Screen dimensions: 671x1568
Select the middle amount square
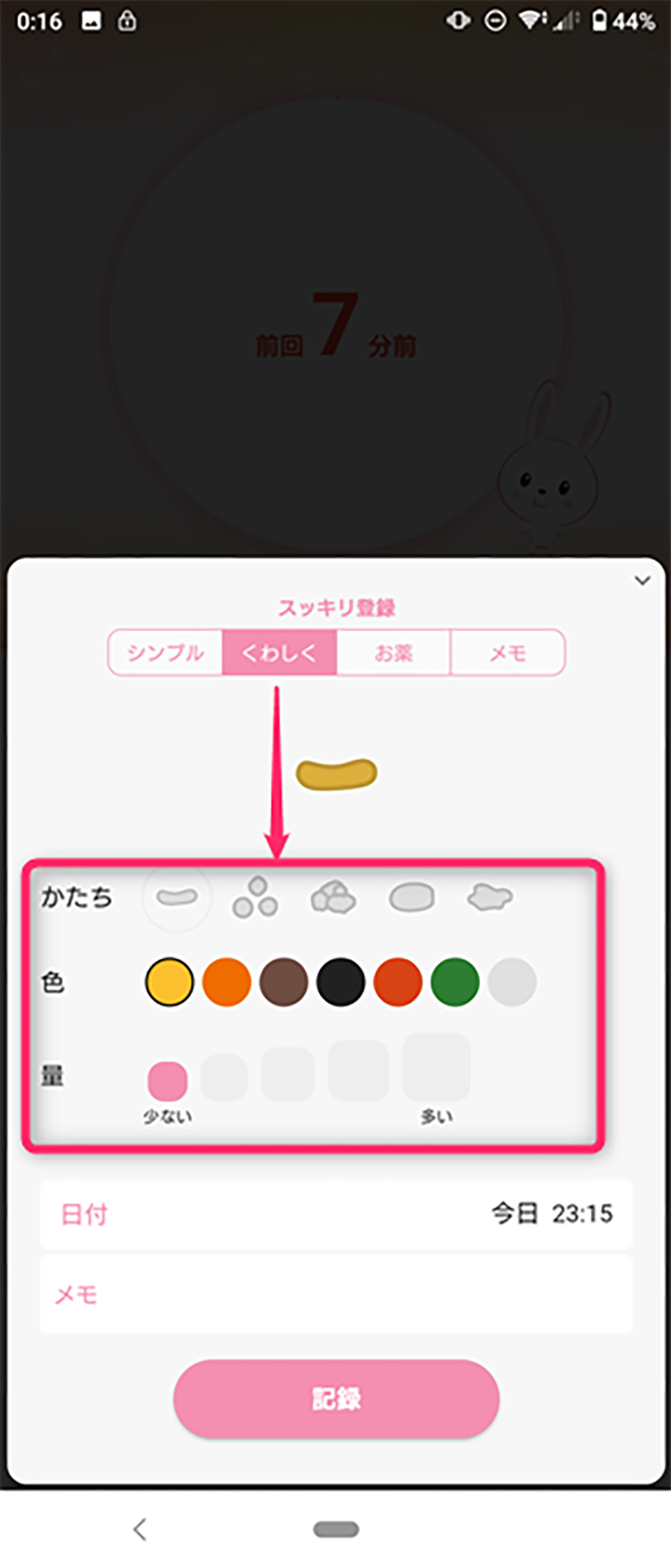tap(287, 1075)
